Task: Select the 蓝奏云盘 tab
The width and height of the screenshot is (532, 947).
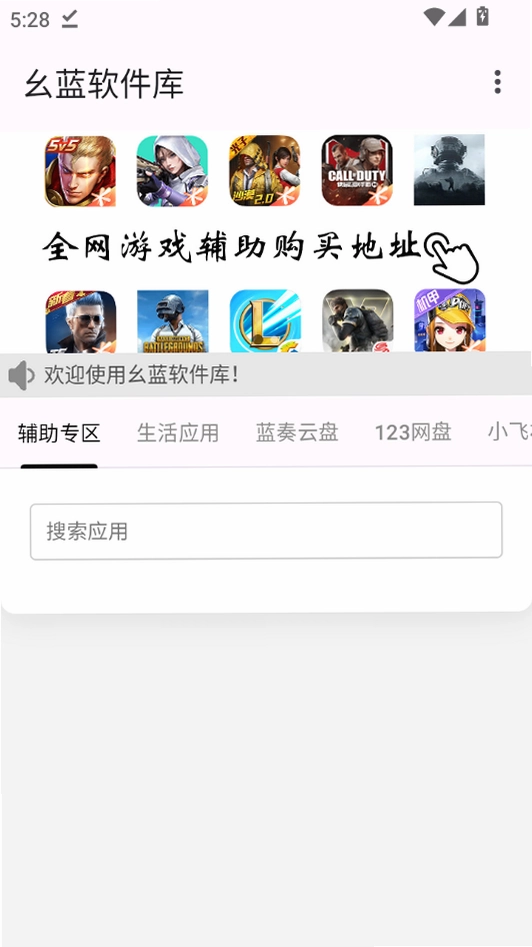Action: pos(296,432)
